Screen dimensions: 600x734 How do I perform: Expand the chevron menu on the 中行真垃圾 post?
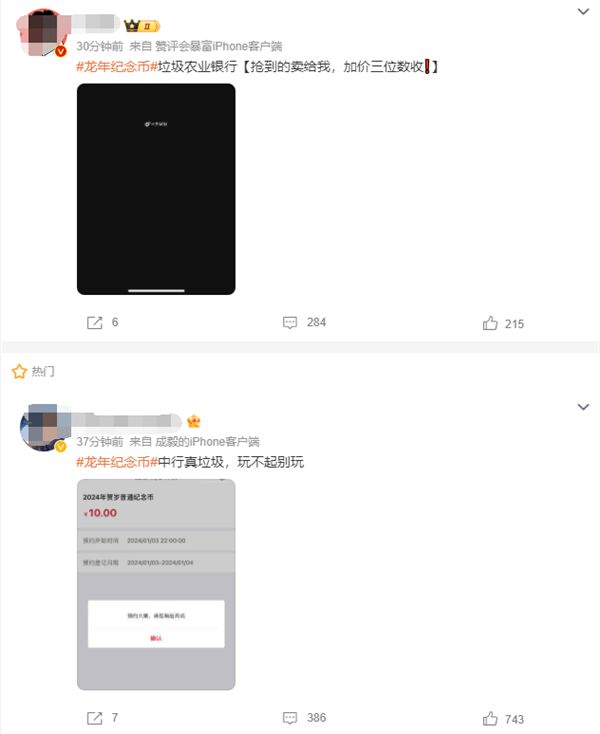[x=584, y=407]
